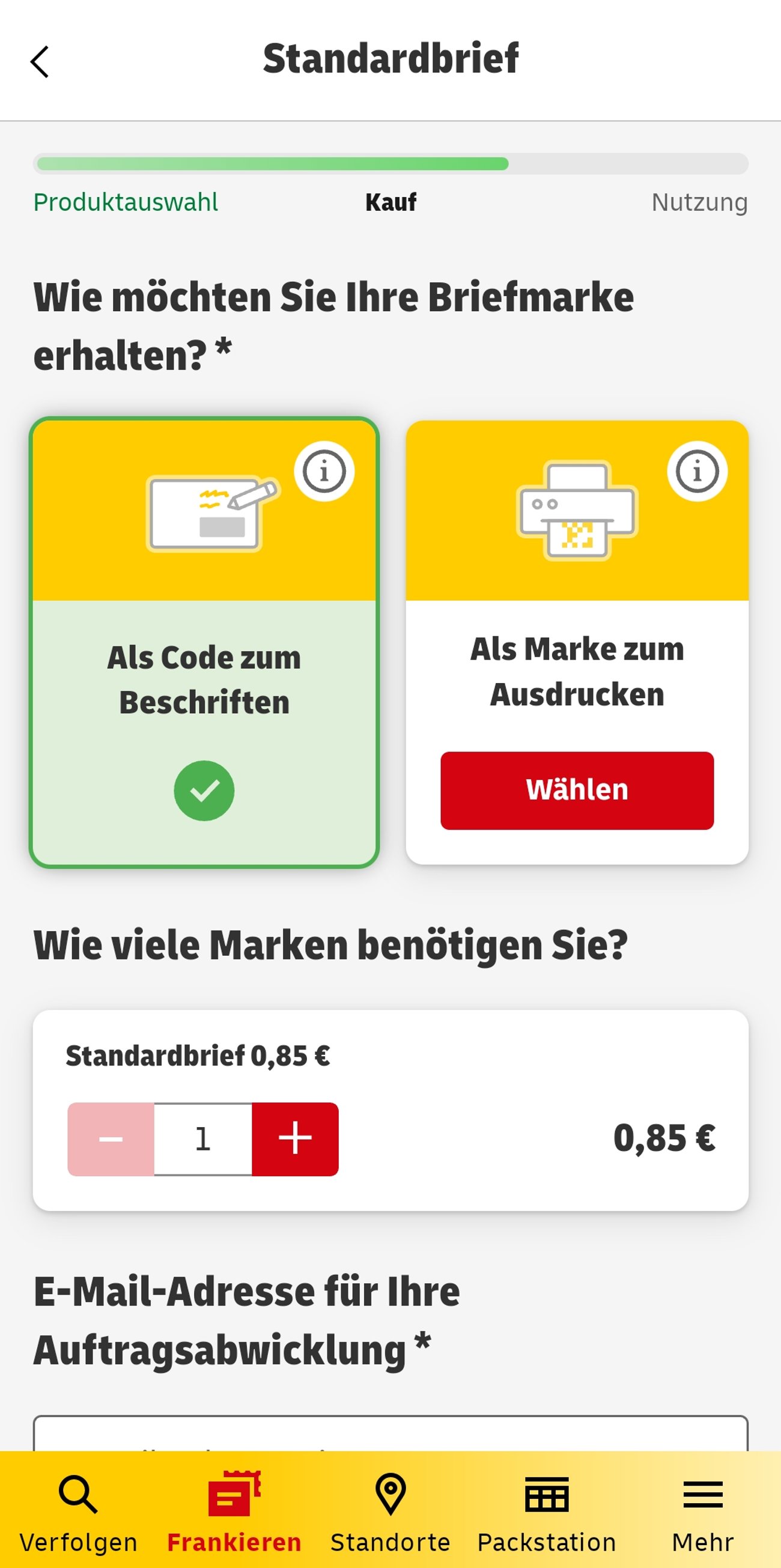The image size is (781, 1568).
Task: Go back to Produktauswahl
Action: [x=126, y=202]
